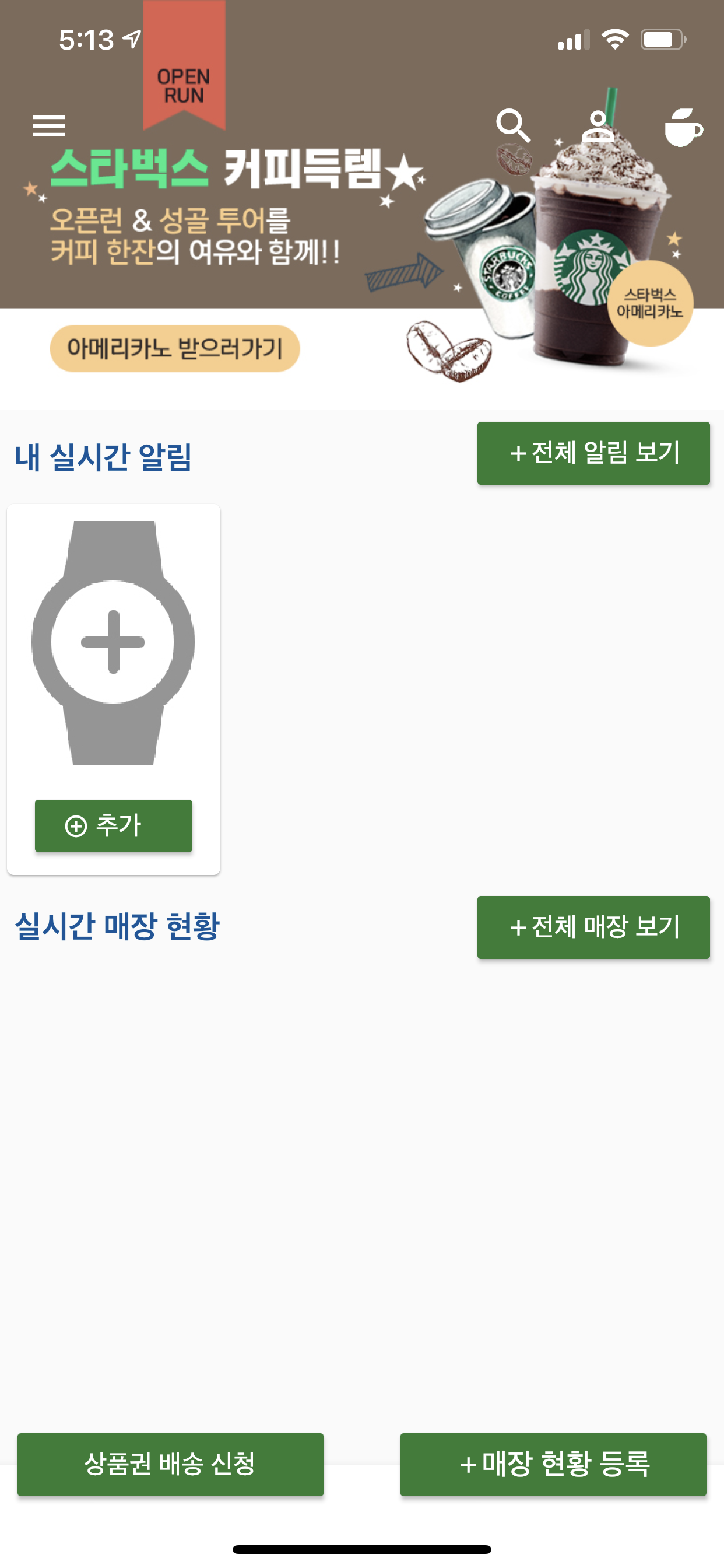Image resolution: width=724 pixels, height=1568 pixels.
Task: View all stores via 전체 매장 보기
Action: pos(593,927)
